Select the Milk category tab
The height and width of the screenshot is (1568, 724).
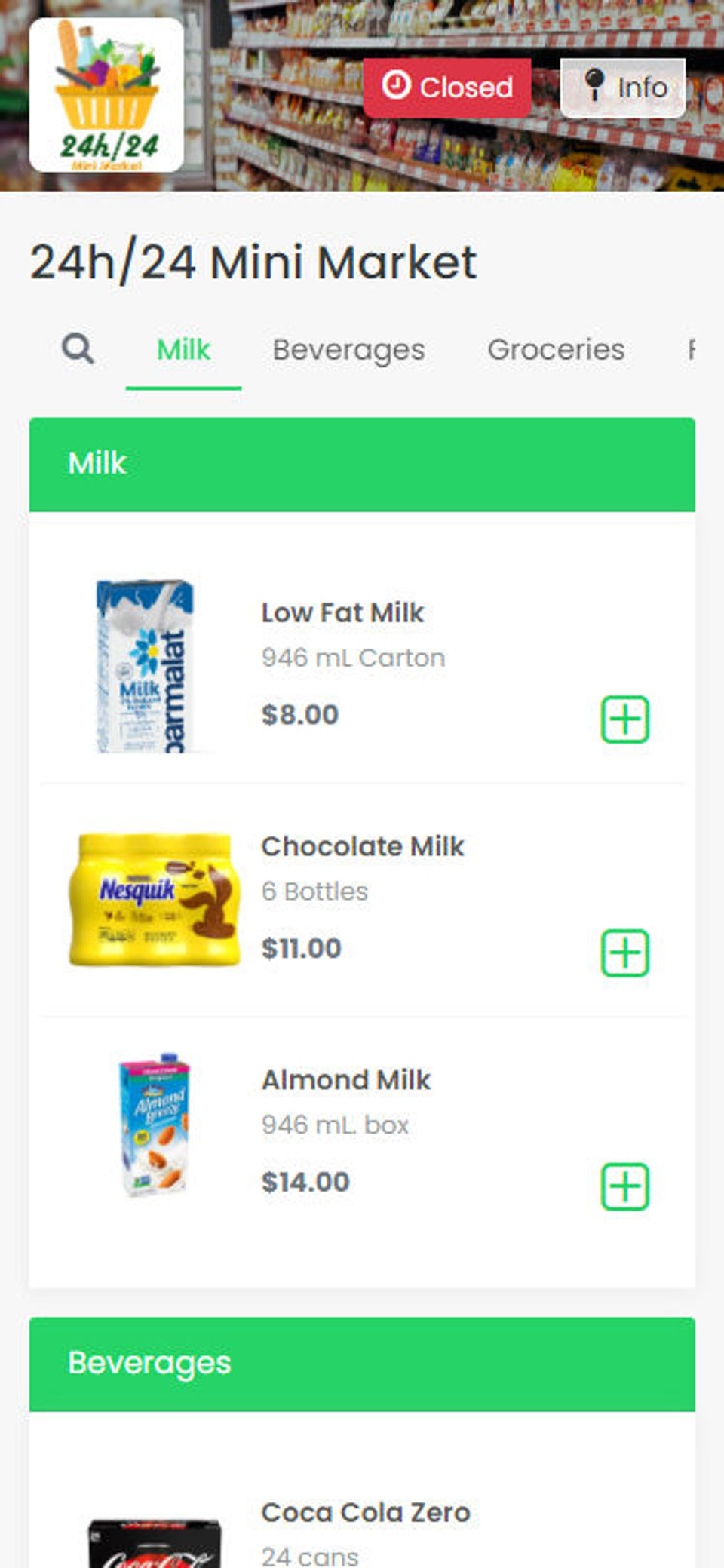coord(183,350)
